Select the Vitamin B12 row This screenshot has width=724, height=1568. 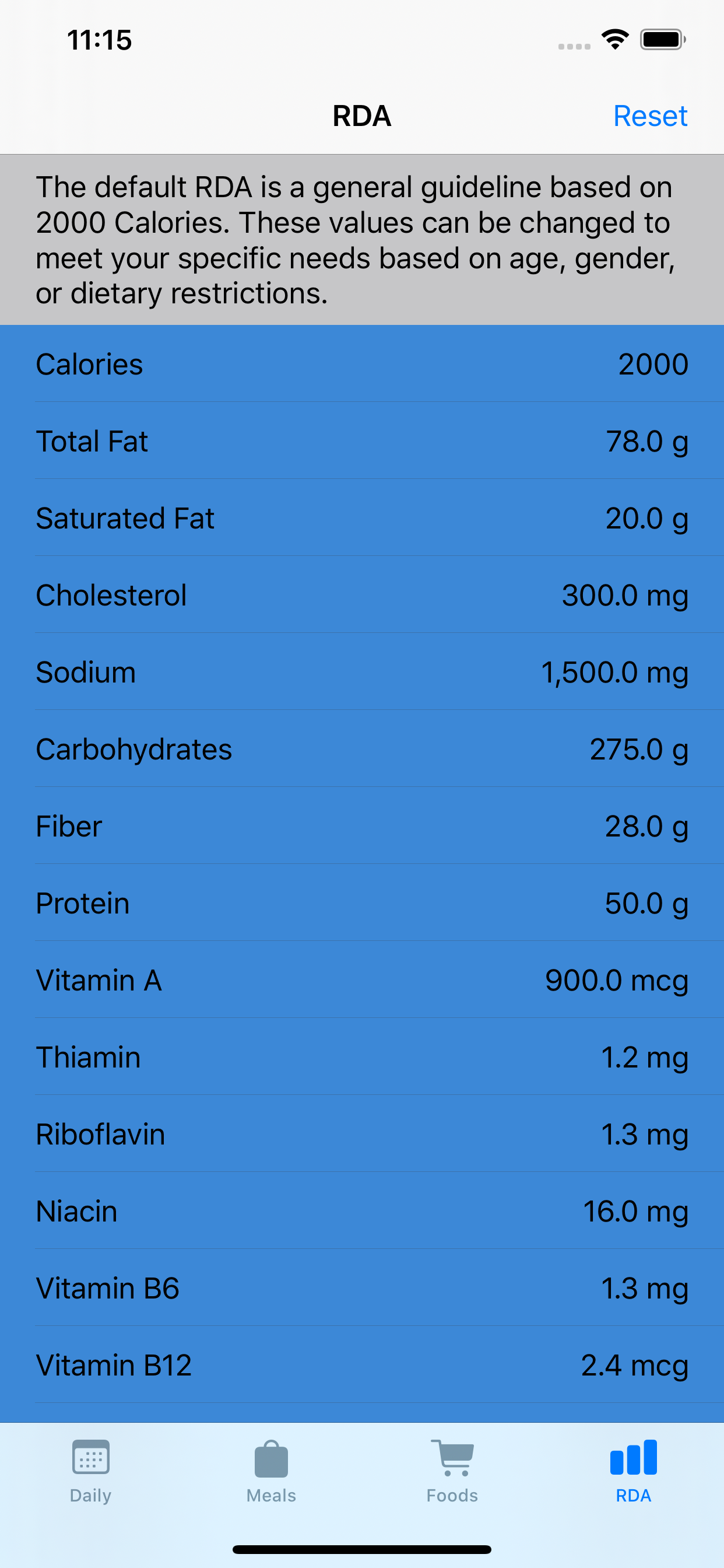click(362, 1364)
